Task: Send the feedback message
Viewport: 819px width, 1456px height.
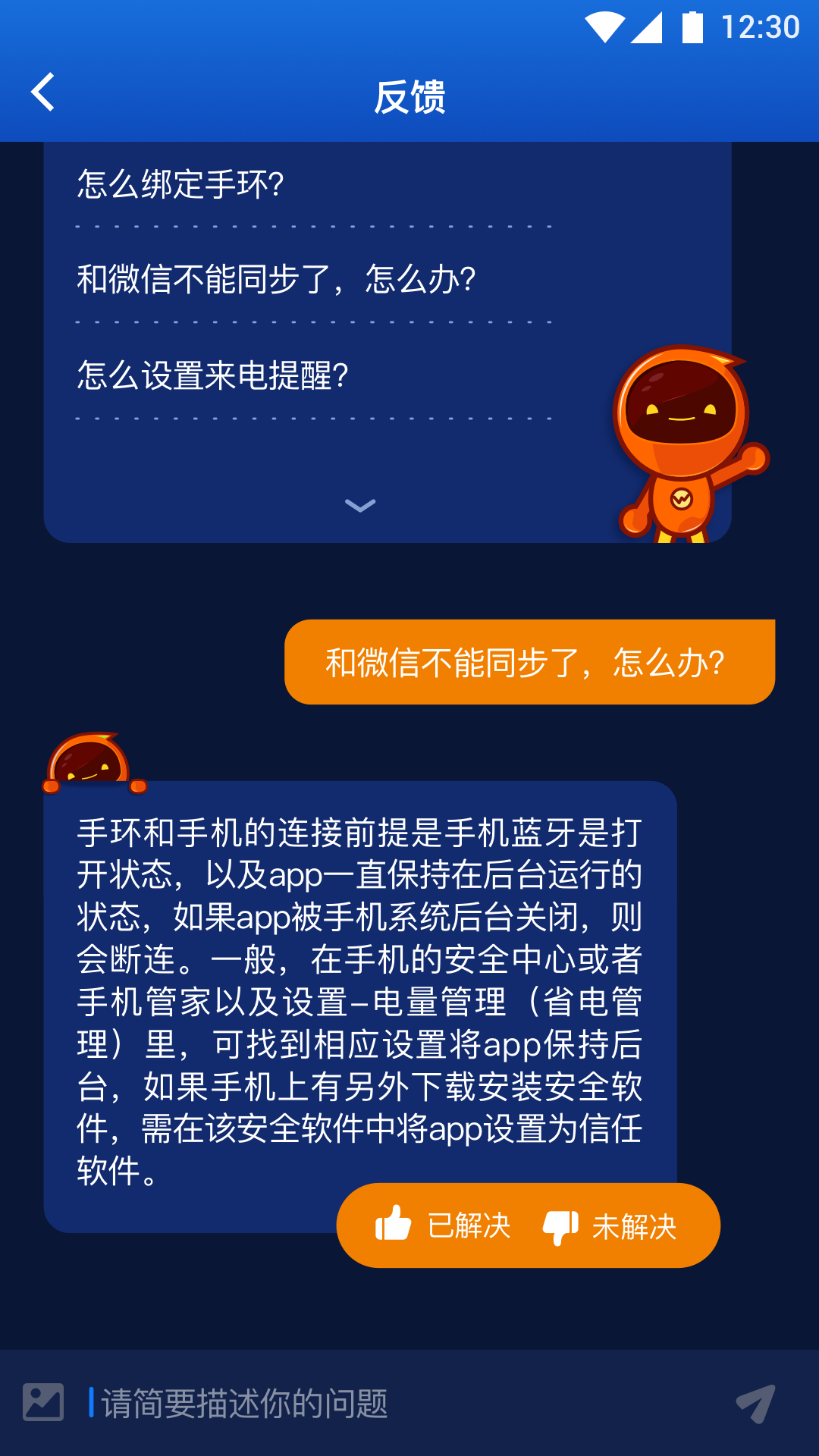Action: click(x=755, y=1403)
